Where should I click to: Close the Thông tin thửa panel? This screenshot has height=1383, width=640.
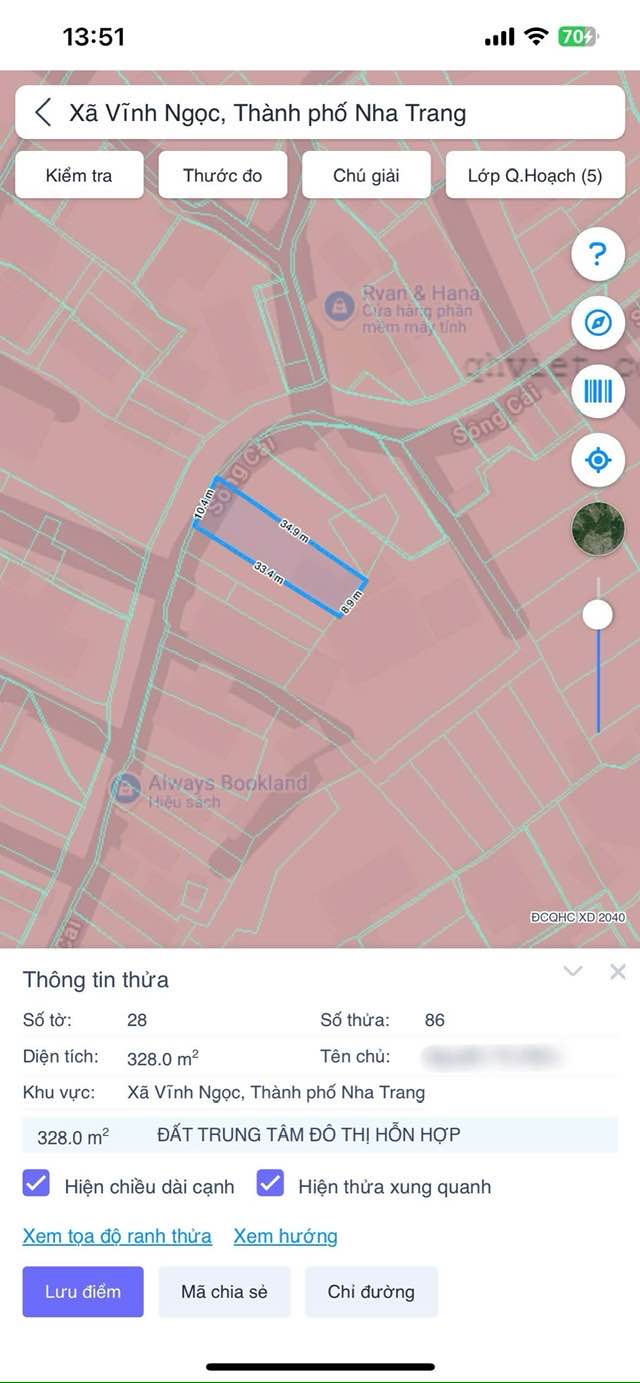click(618, 971)
